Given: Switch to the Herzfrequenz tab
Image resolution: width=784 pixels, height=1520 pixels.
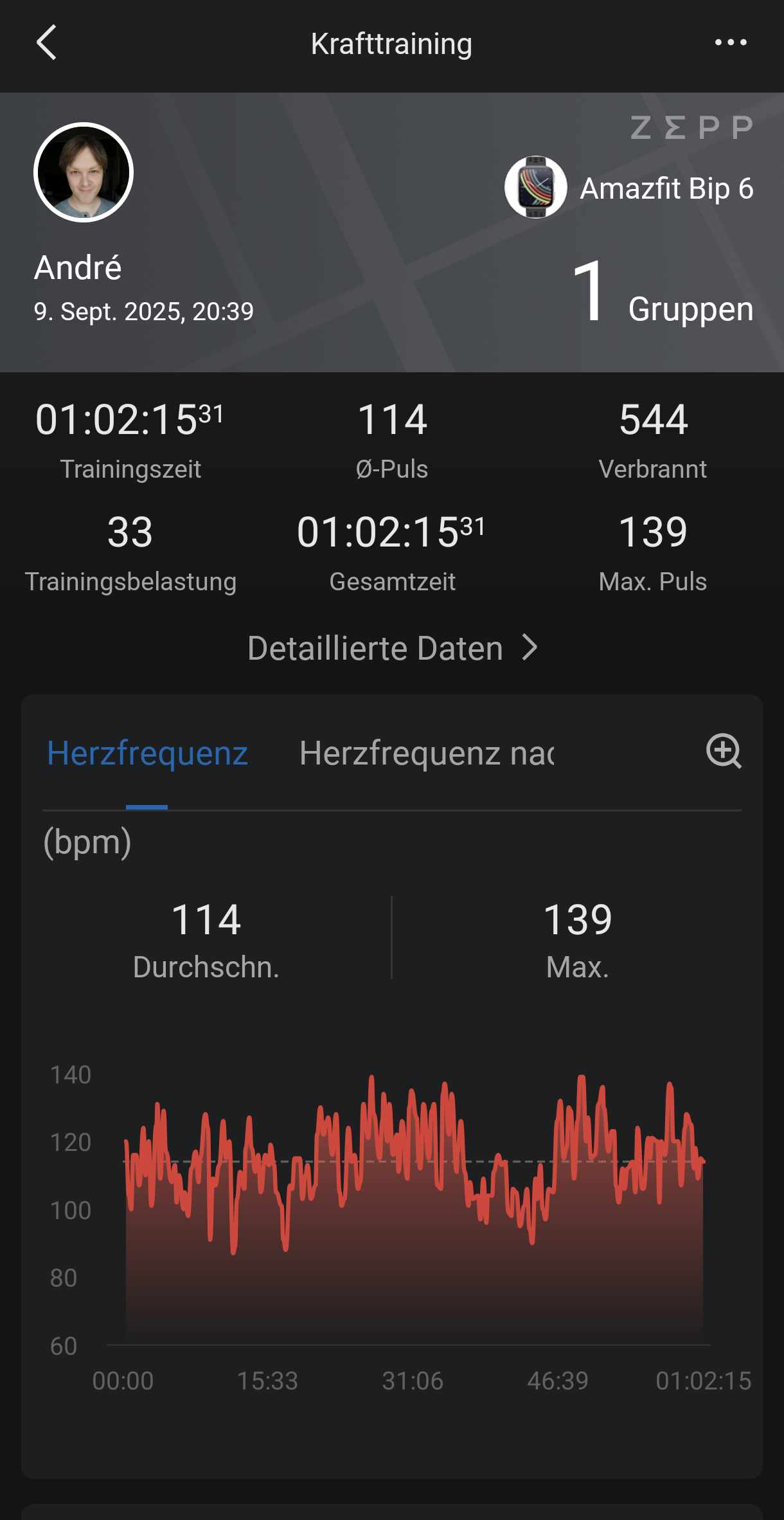Looking at the screenshot, I should (147, 753).
